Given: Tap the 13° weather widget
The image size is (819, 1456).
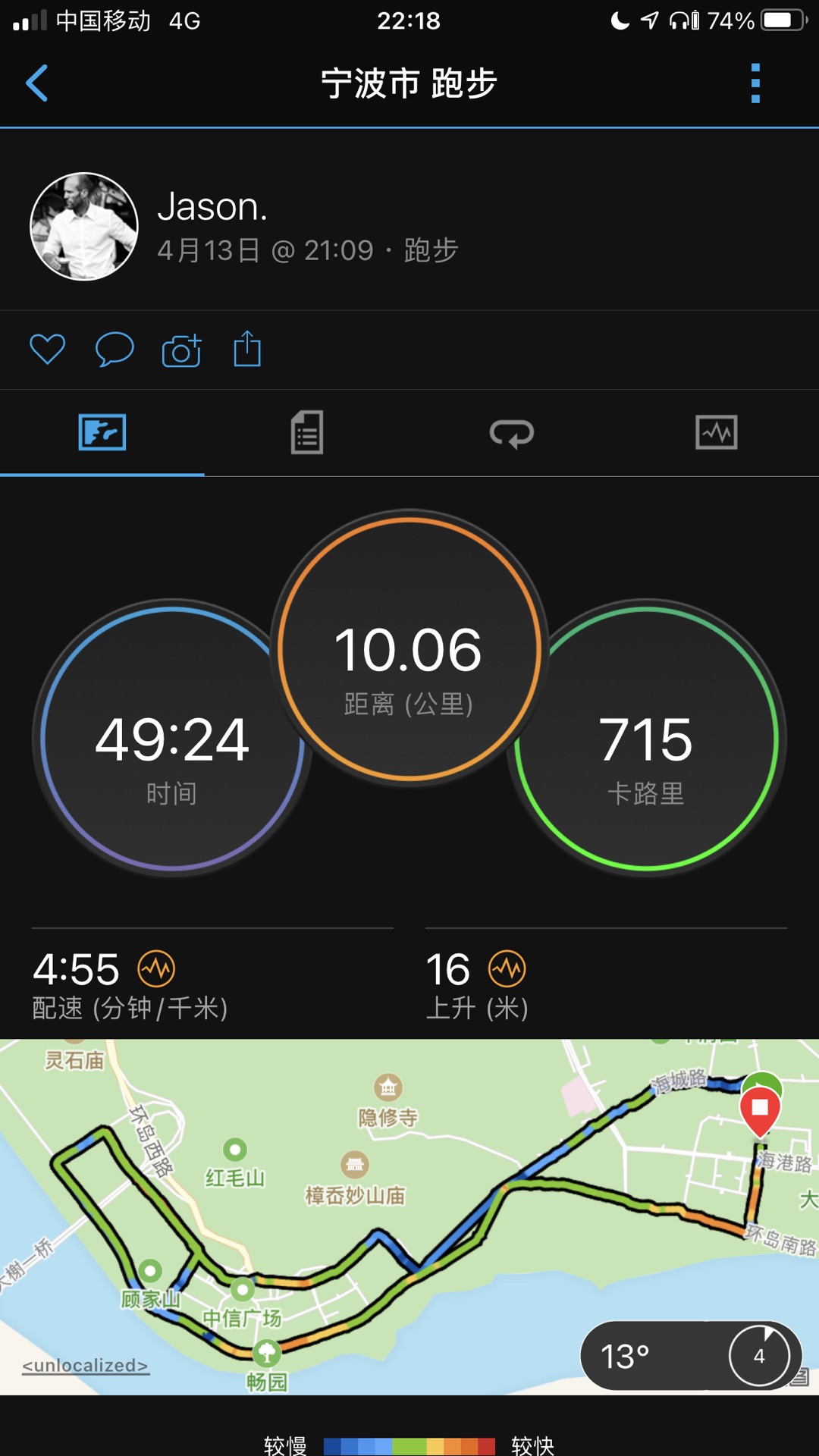Looking at the screenshot, I should 691,1355.
